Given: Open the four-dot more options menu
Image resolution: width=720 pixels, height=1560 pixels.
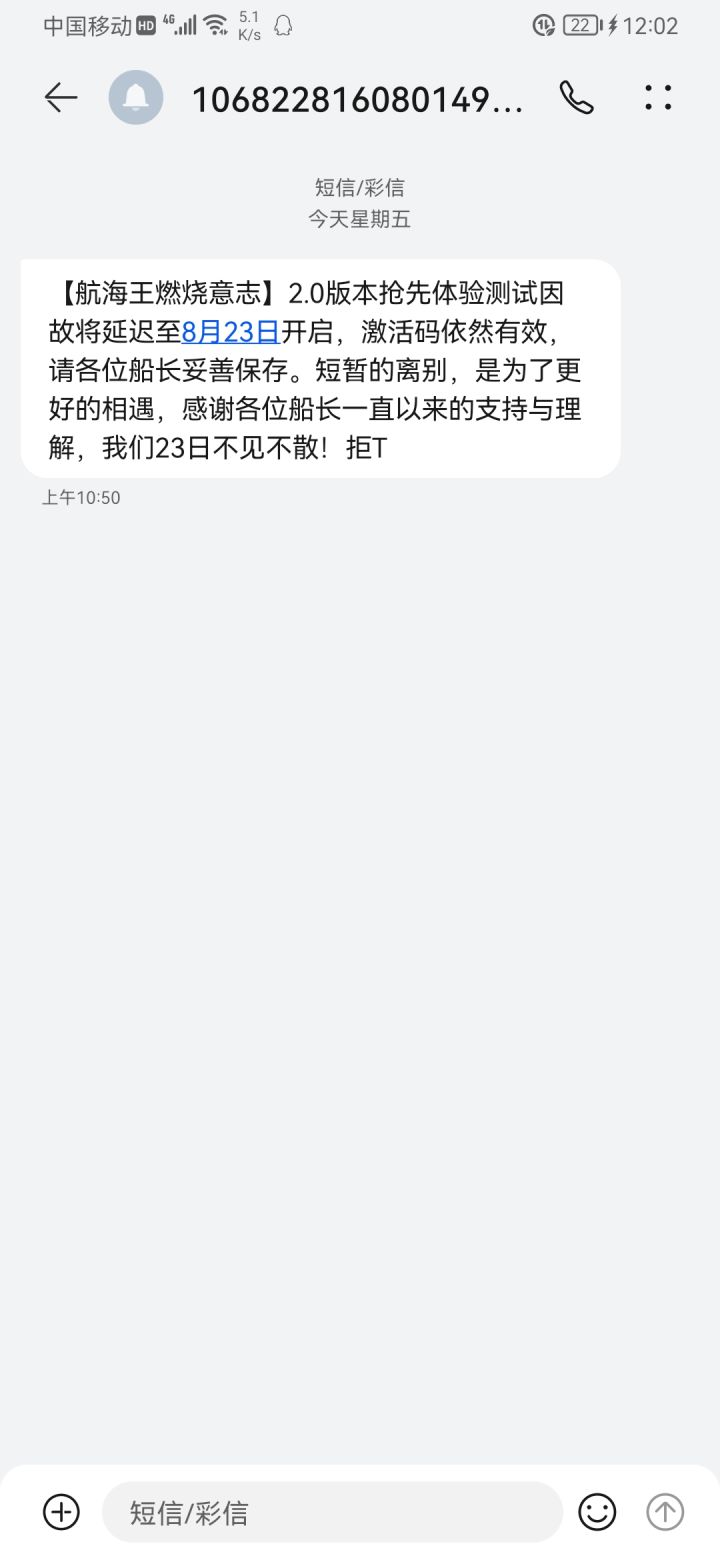Looking at the screenshot, I should coord(658,97).
